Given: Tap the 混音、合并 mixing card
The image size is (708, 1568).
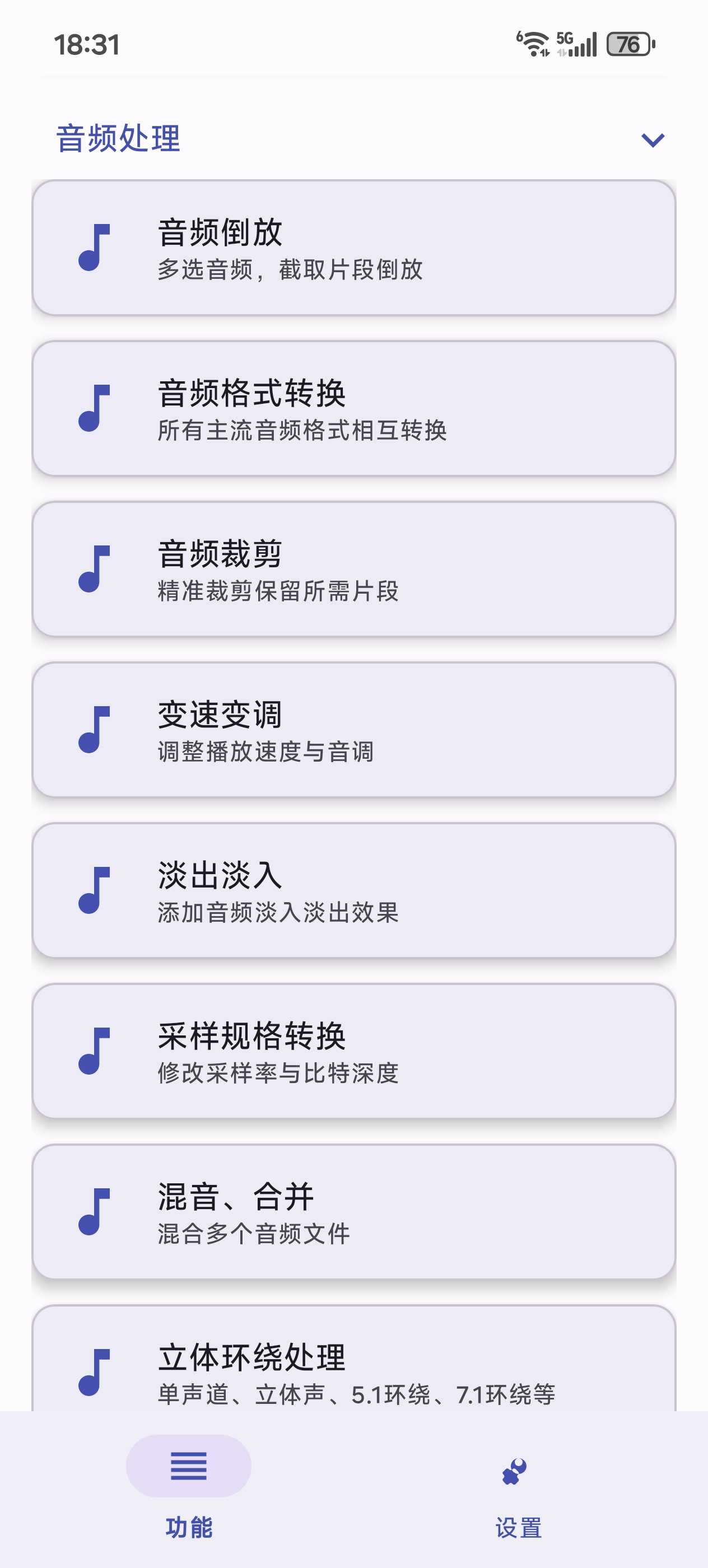Looking at the screenshot, I should 353,1212.
